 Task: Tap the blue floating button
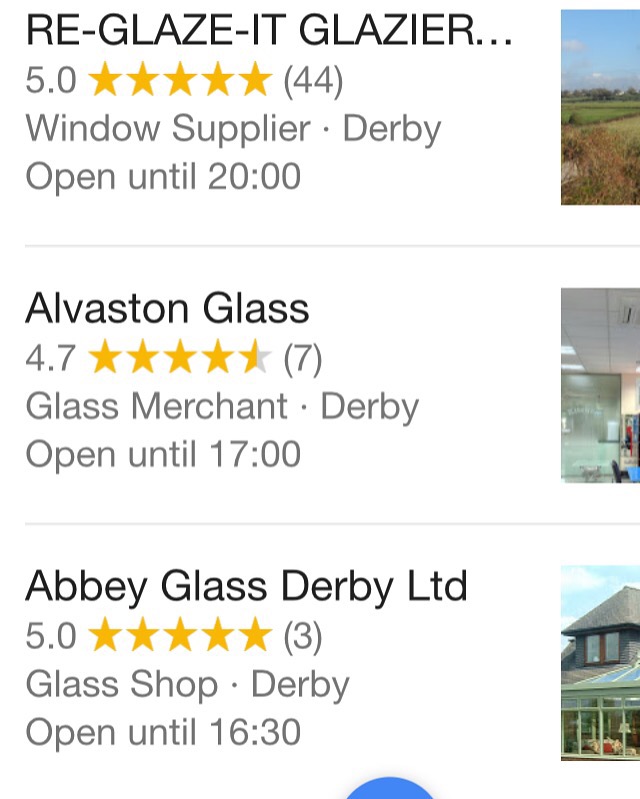click(x=390, y=789)
